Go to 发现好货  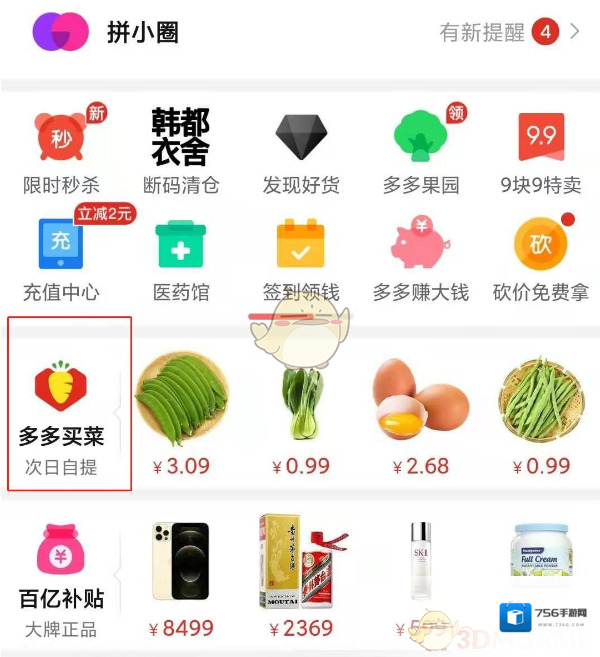point(301,149)
